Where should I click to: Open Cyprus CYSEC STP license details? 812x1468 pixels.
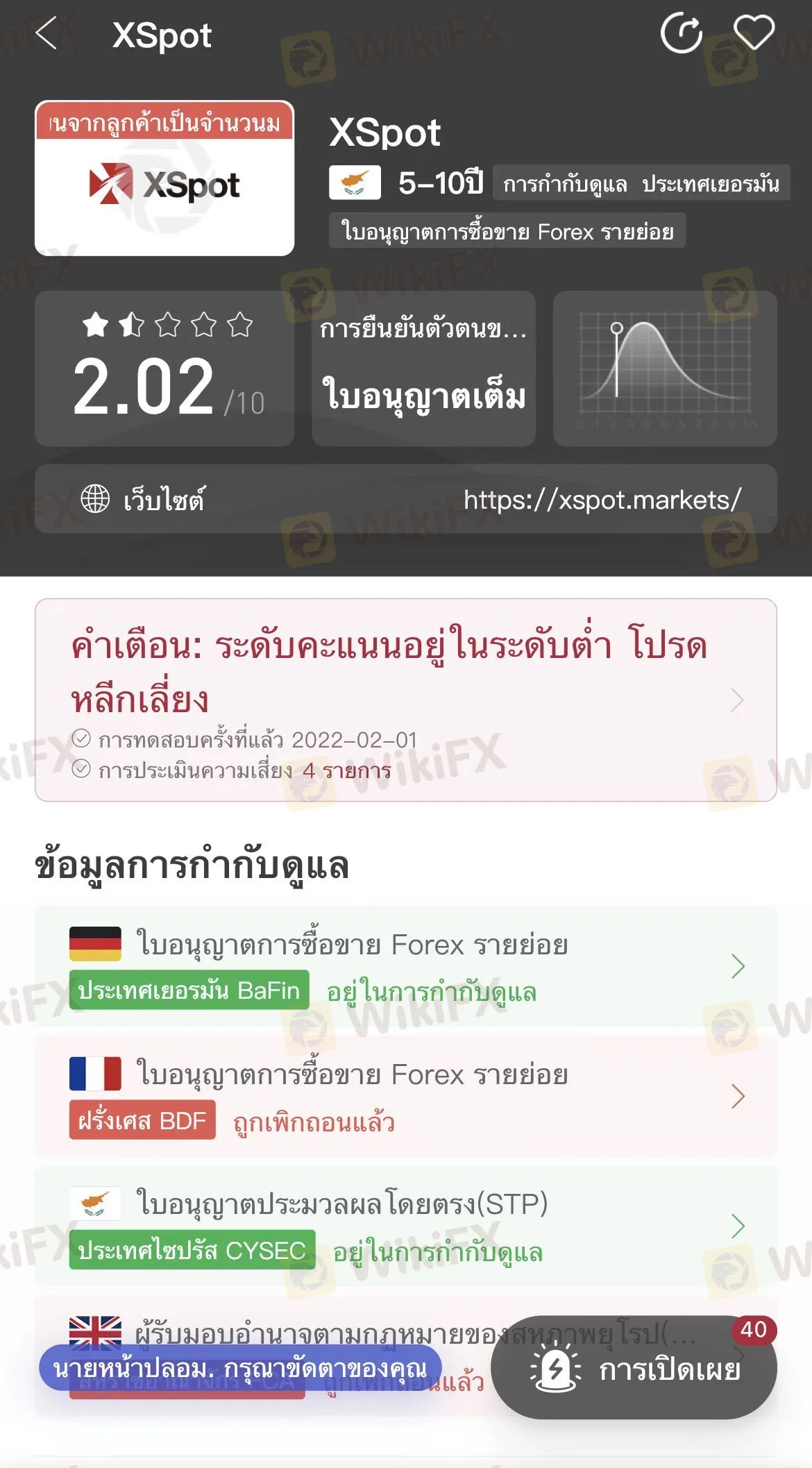coord(406,1226)
